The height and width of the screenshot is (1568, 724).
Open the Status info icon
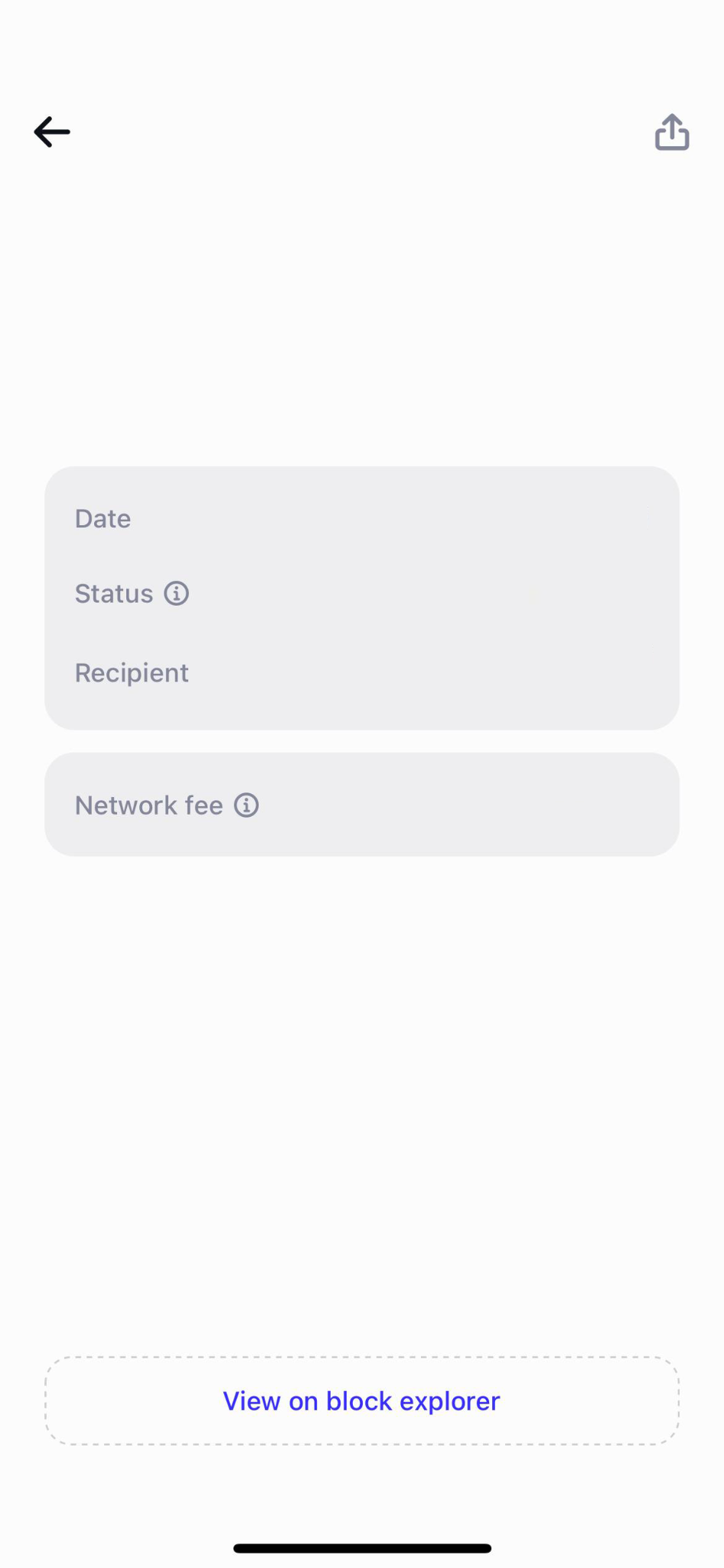coord(177,593)
